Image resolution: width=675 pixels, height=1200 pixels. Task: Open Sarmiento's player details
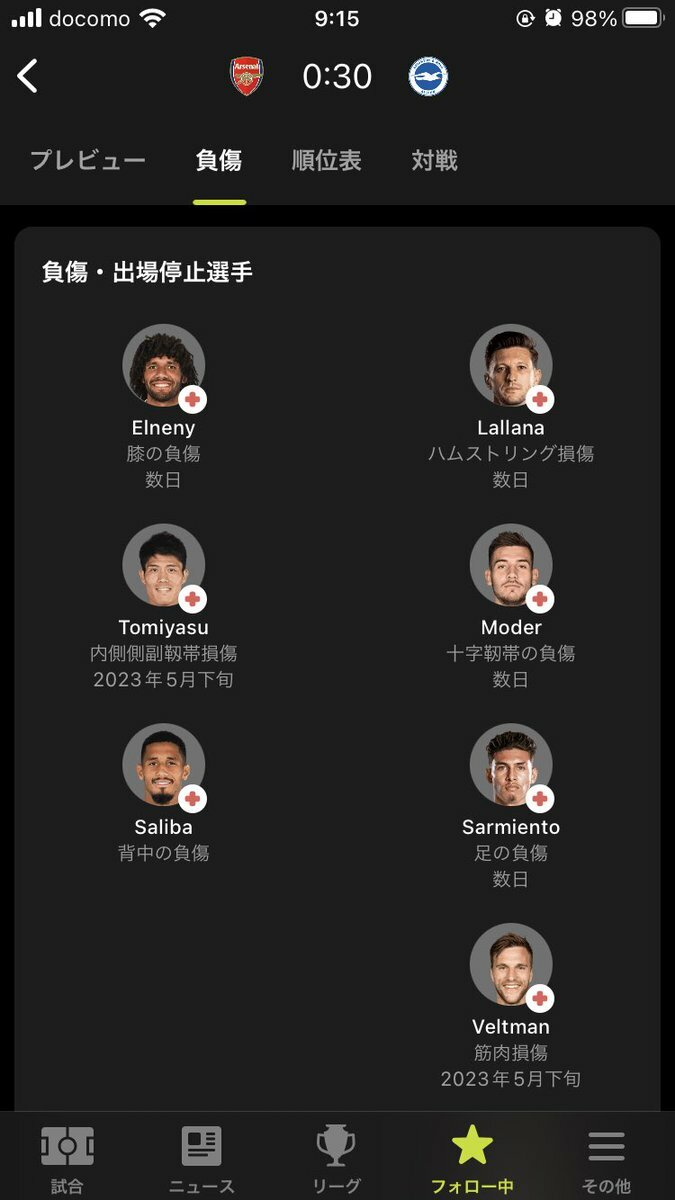[511, 766]
